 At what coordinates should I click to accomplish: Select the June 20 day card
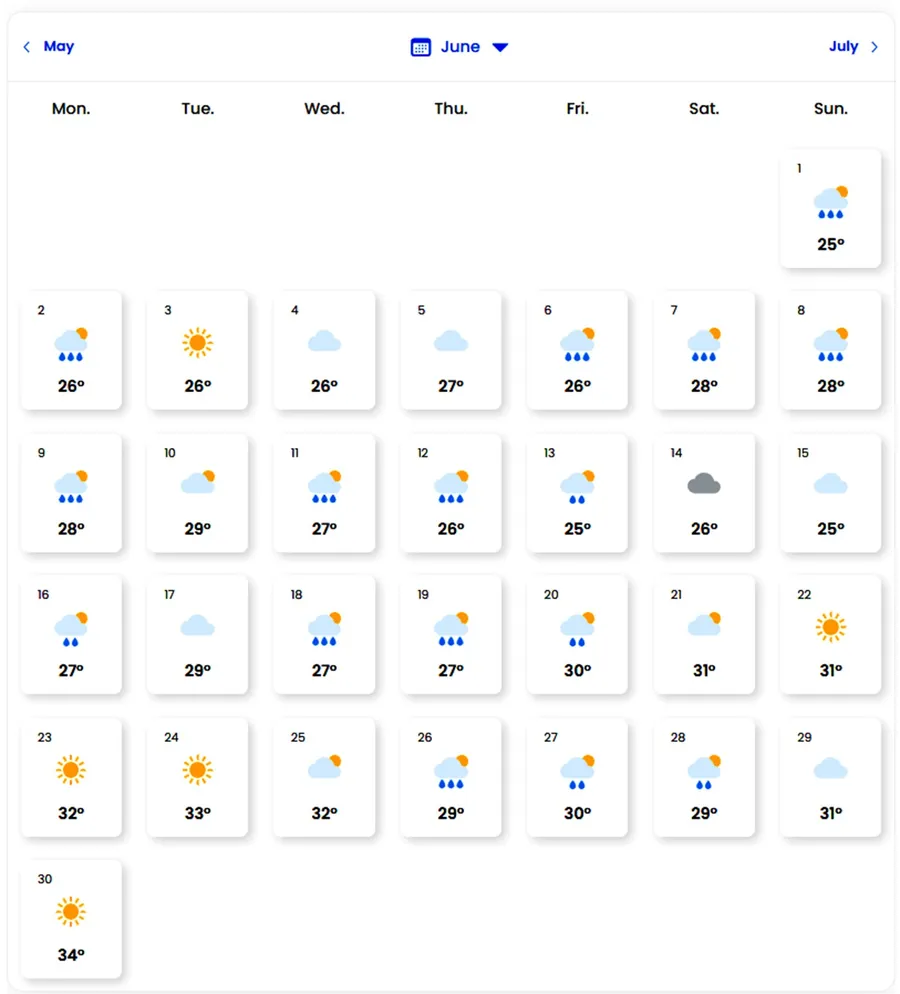pyautogui.click(x=577, y=634)
